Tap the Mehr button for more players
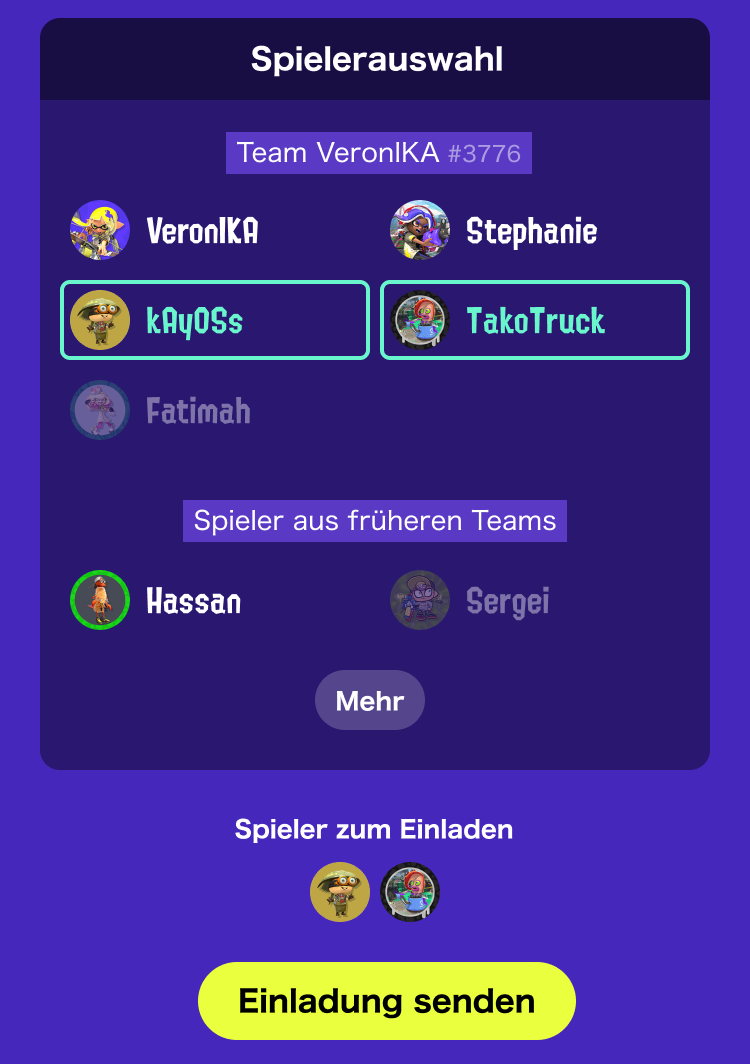Screen dimensions: 750x1064 pyautogui.click(x=370, y=700)
